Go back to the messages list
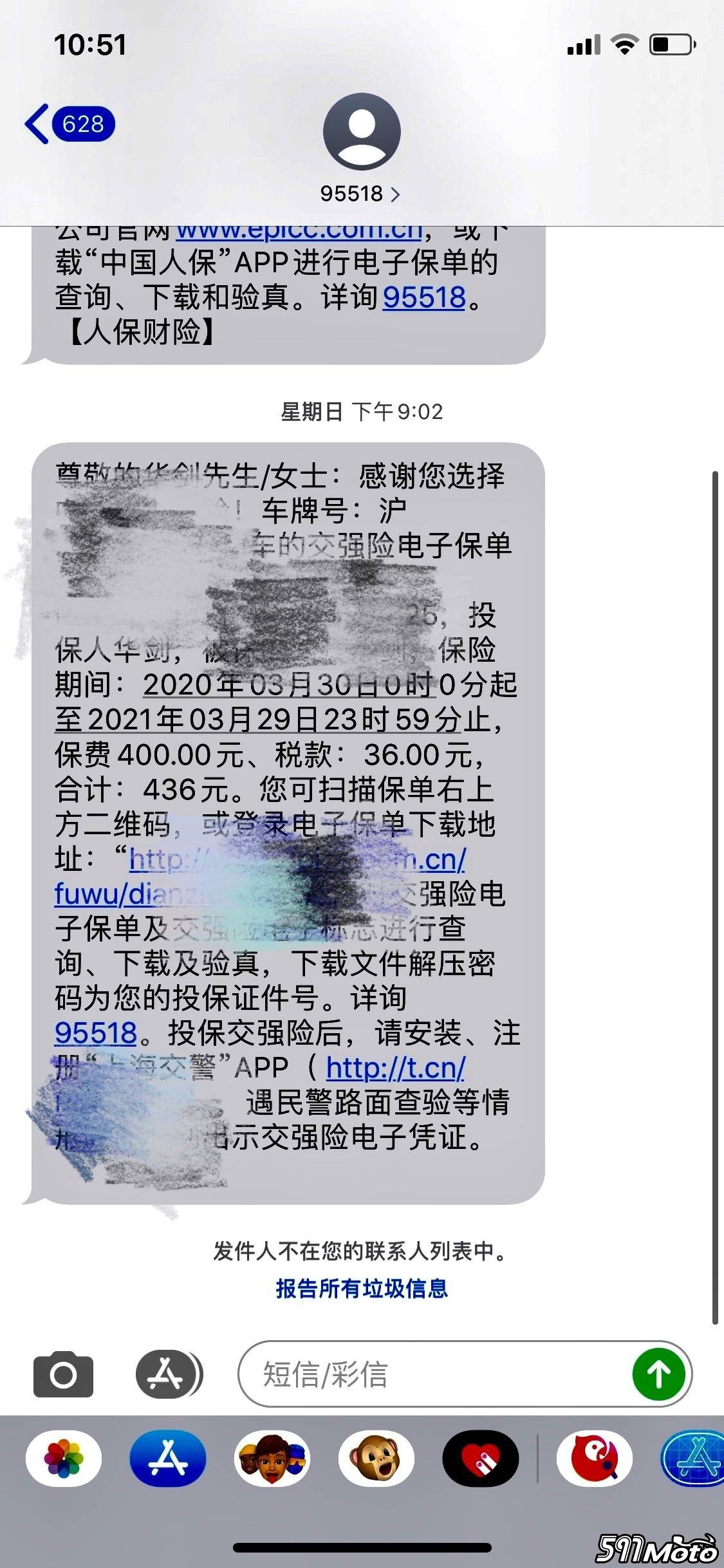This screenshot has width=724, height=1568. point(68,124)
